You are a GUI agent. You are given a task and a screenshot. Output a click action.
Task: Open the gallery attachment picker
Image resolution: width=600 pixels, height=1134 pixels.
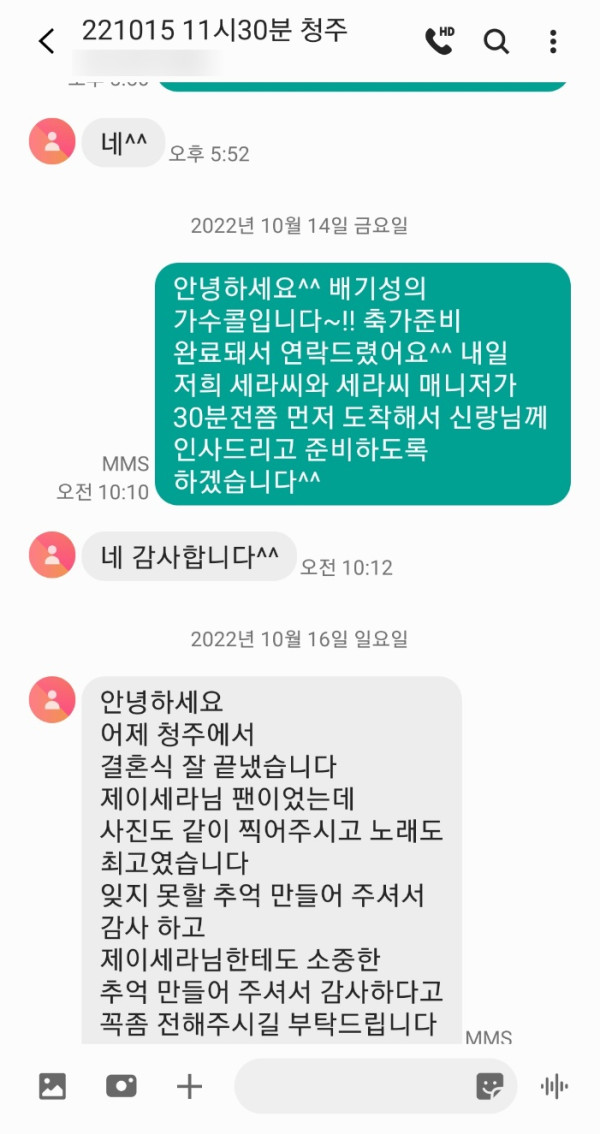click(x=52, y=1086)
